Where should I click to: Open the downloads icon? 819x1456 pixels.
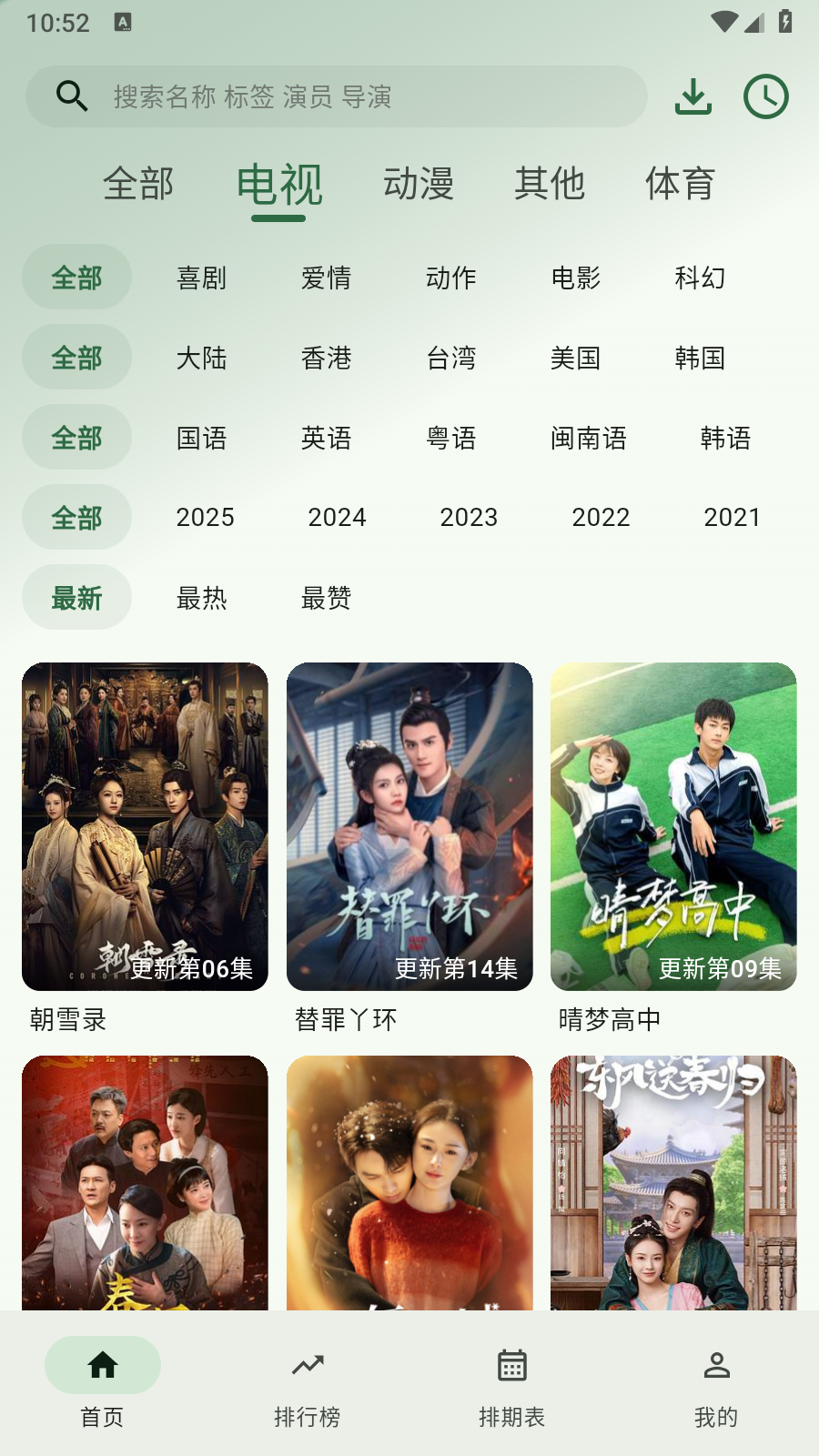(693, 96)
